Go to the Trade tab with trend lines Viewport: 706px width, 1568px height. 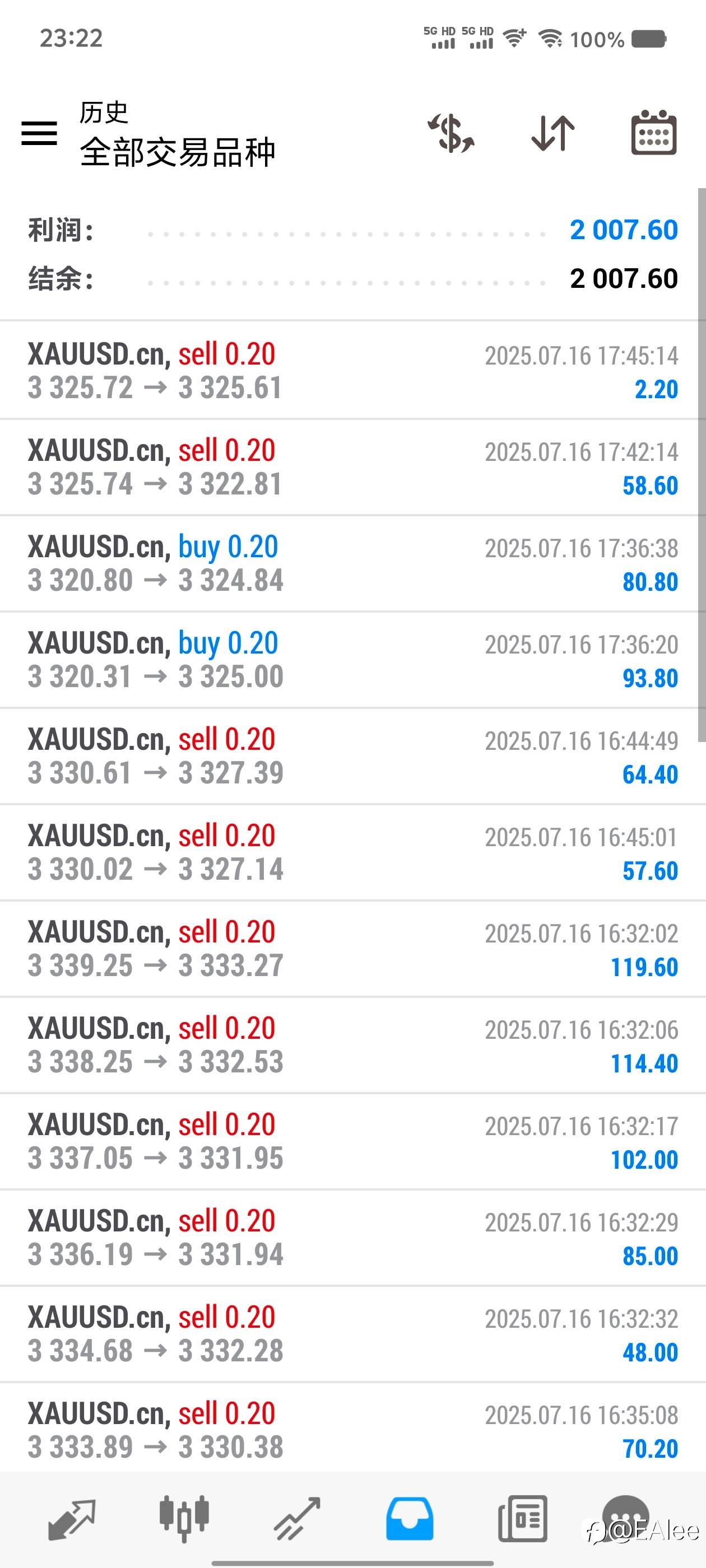(296, 1519)
